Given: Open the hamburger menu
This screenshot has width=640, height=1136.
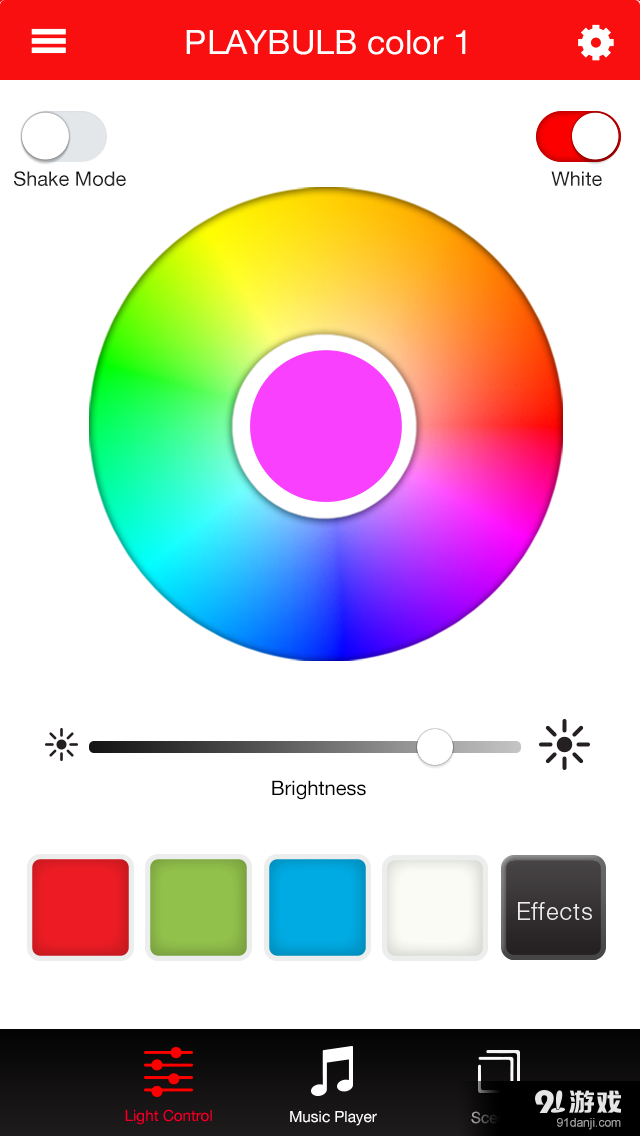Looking at the screenshot, I should (49, 41).
